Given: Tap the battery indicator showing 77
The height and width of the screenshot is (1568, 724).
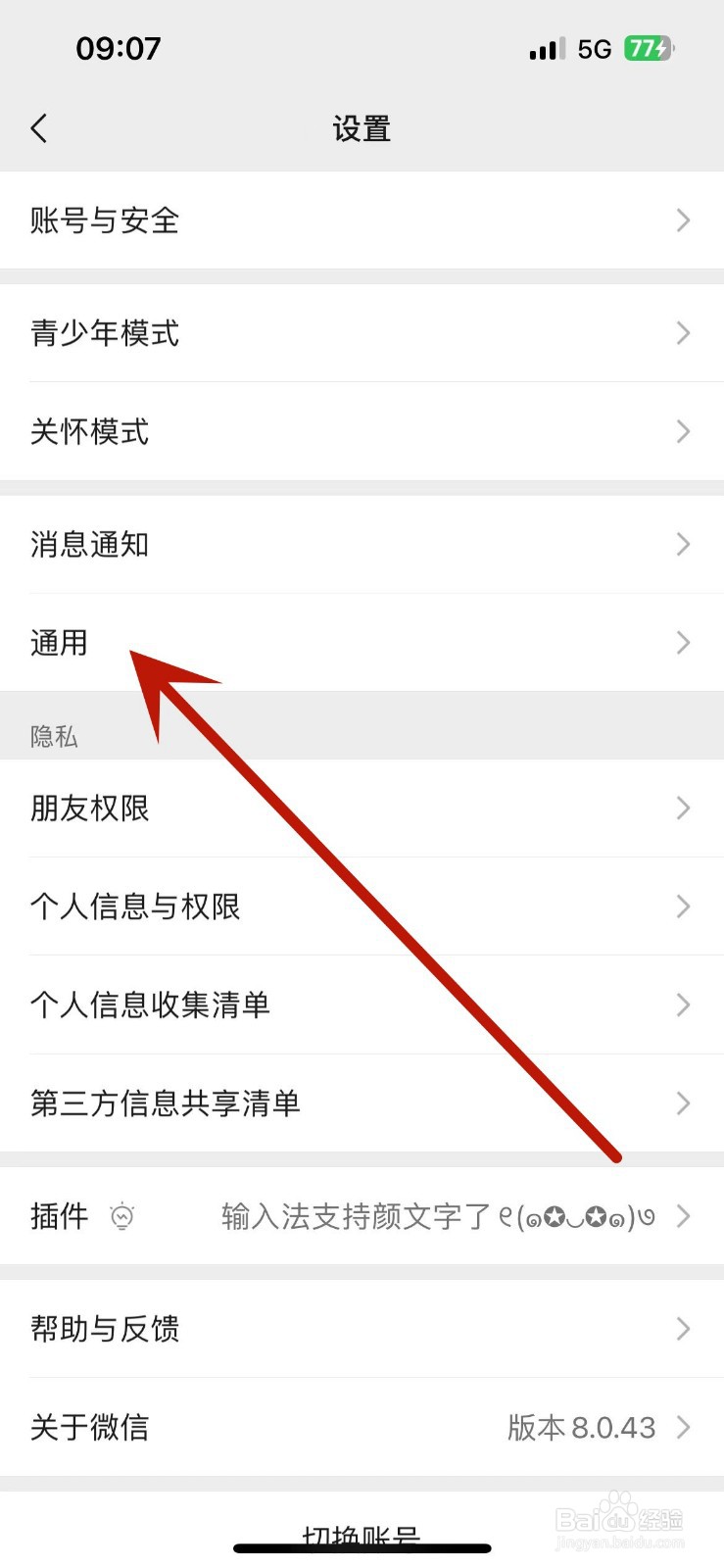Looking at the screenshot, I should 652,46.
